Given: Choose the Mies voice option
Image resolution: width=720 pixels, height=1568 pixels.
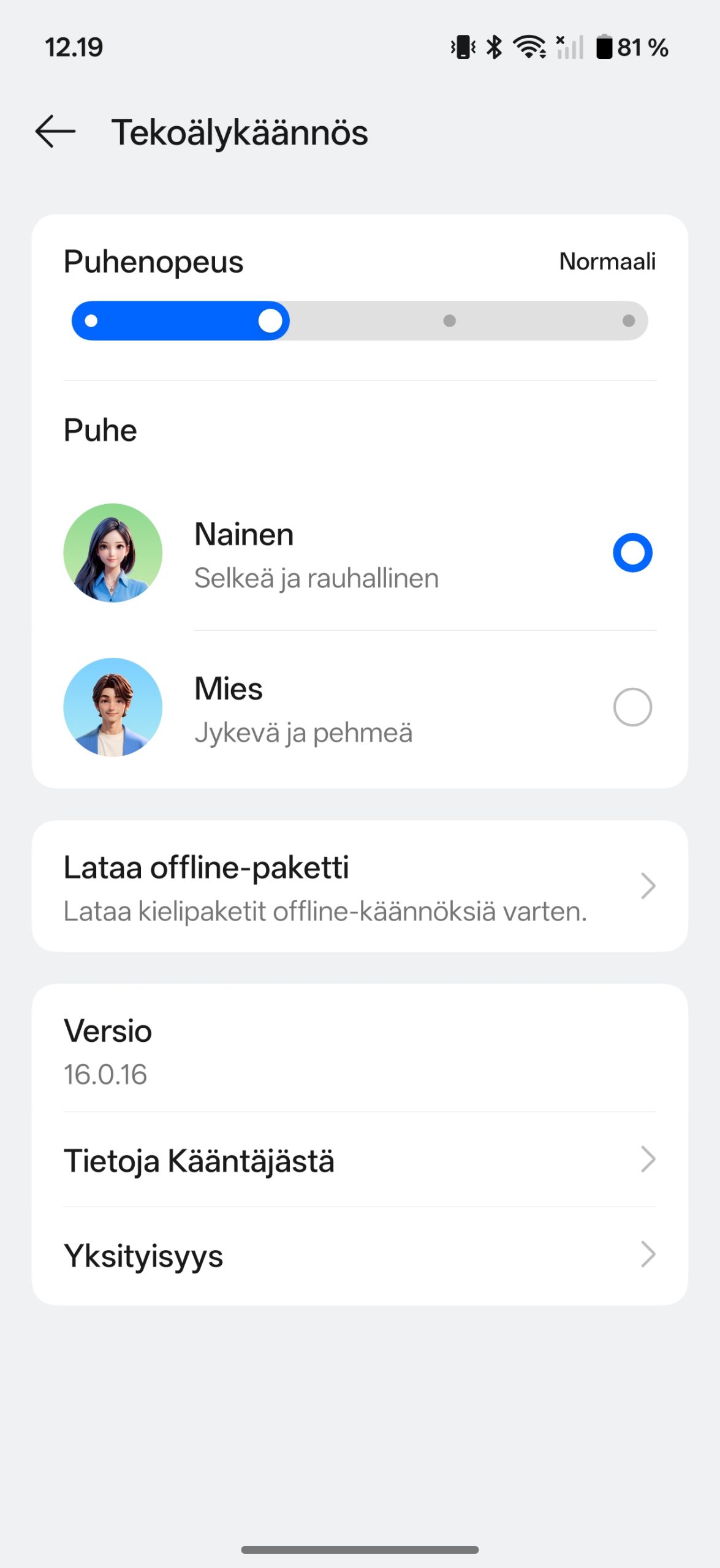Looking at the screenshot, I should 632,707.
